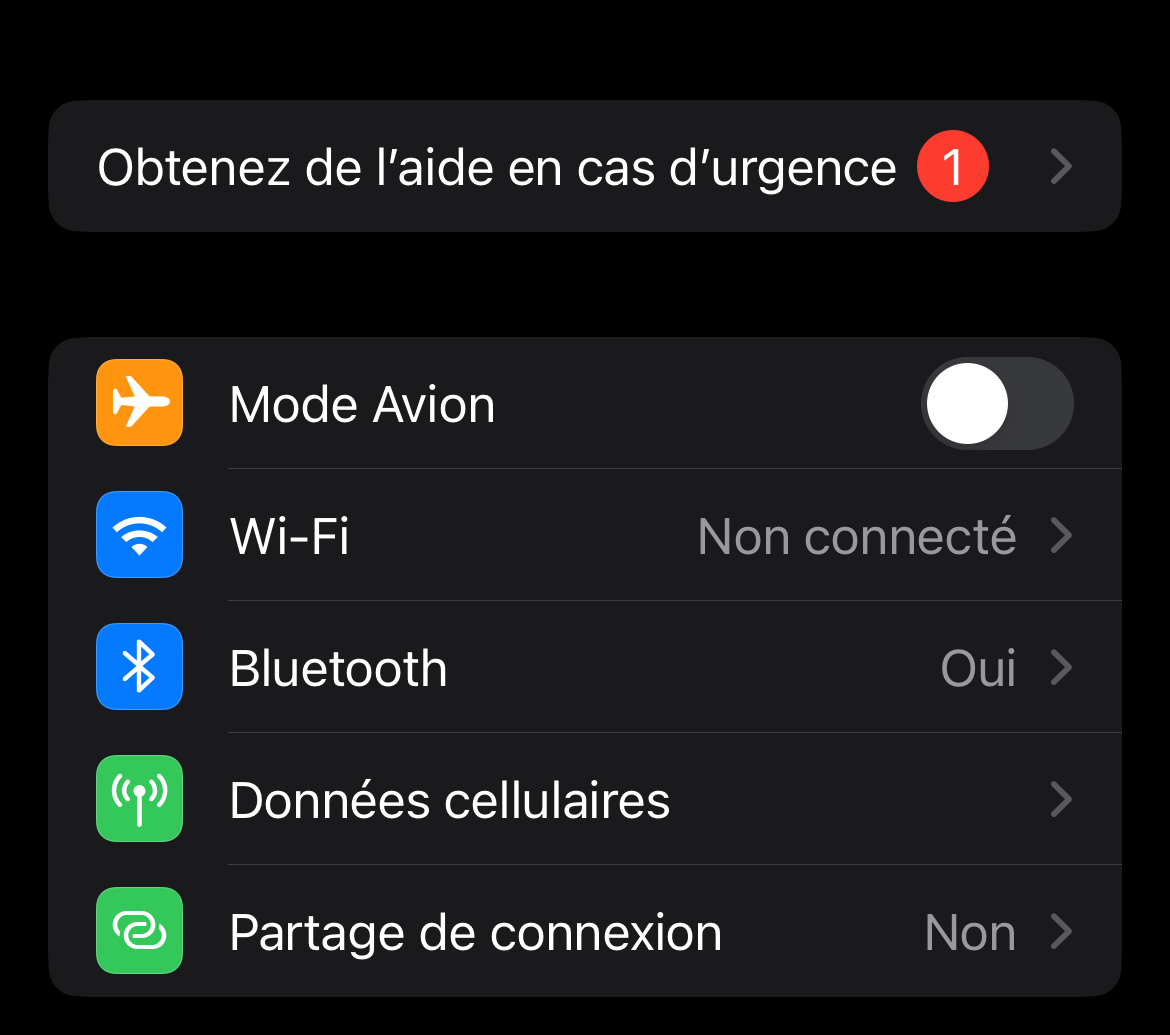Image resolution: width=1170 pixels, height=1035 pixels.
Task: Open the Données cellulaires row
Action: pyautogui.click(x=584, y=800)
